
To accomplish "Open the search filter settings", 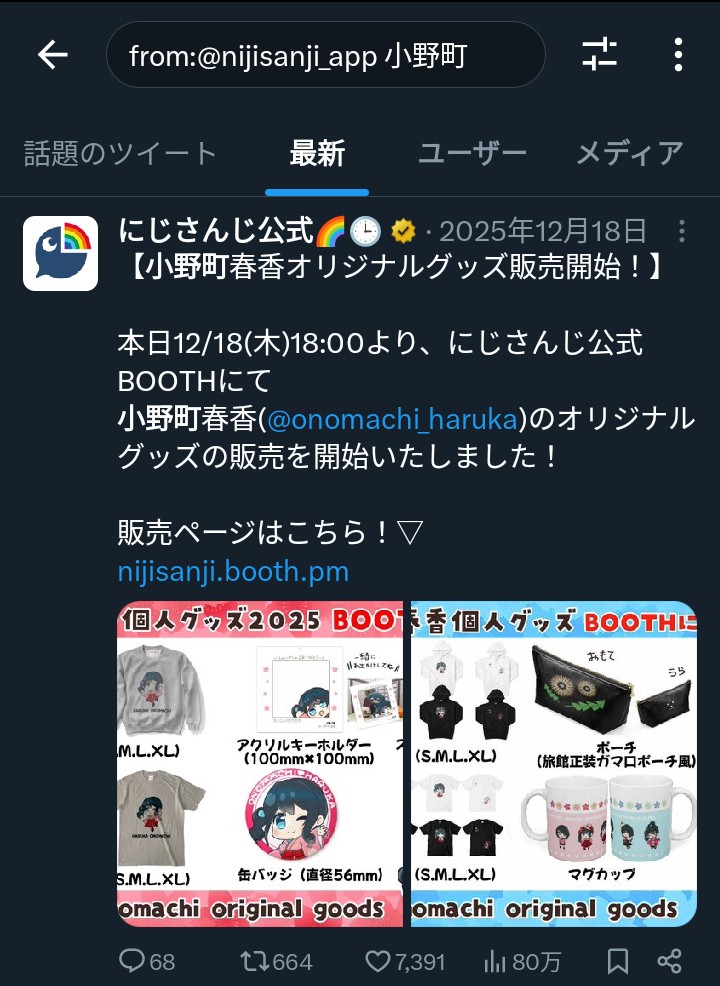I will coord(600,54).
